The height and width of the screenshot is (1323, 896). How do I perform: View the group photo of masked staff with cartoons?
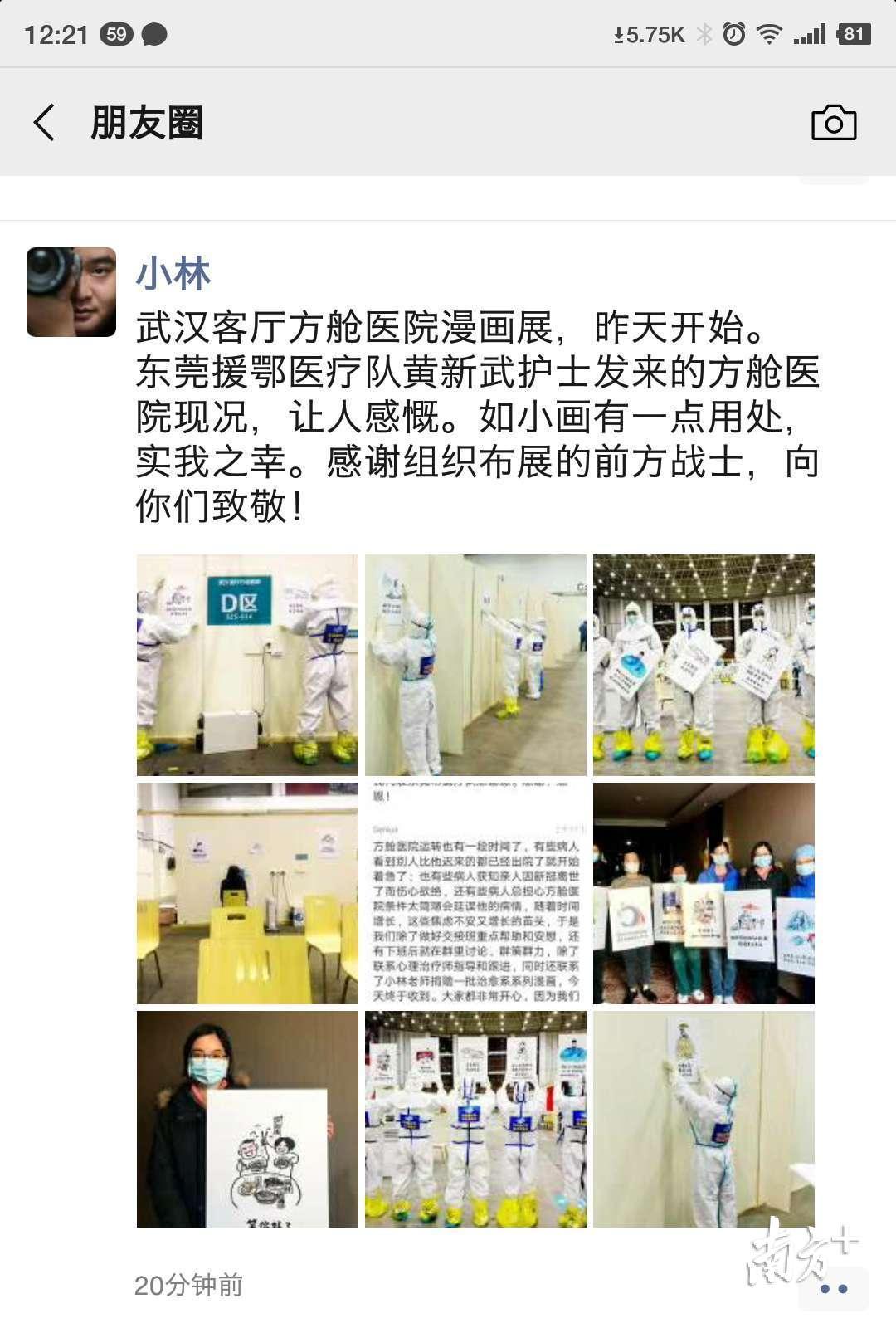pos(704,893)
